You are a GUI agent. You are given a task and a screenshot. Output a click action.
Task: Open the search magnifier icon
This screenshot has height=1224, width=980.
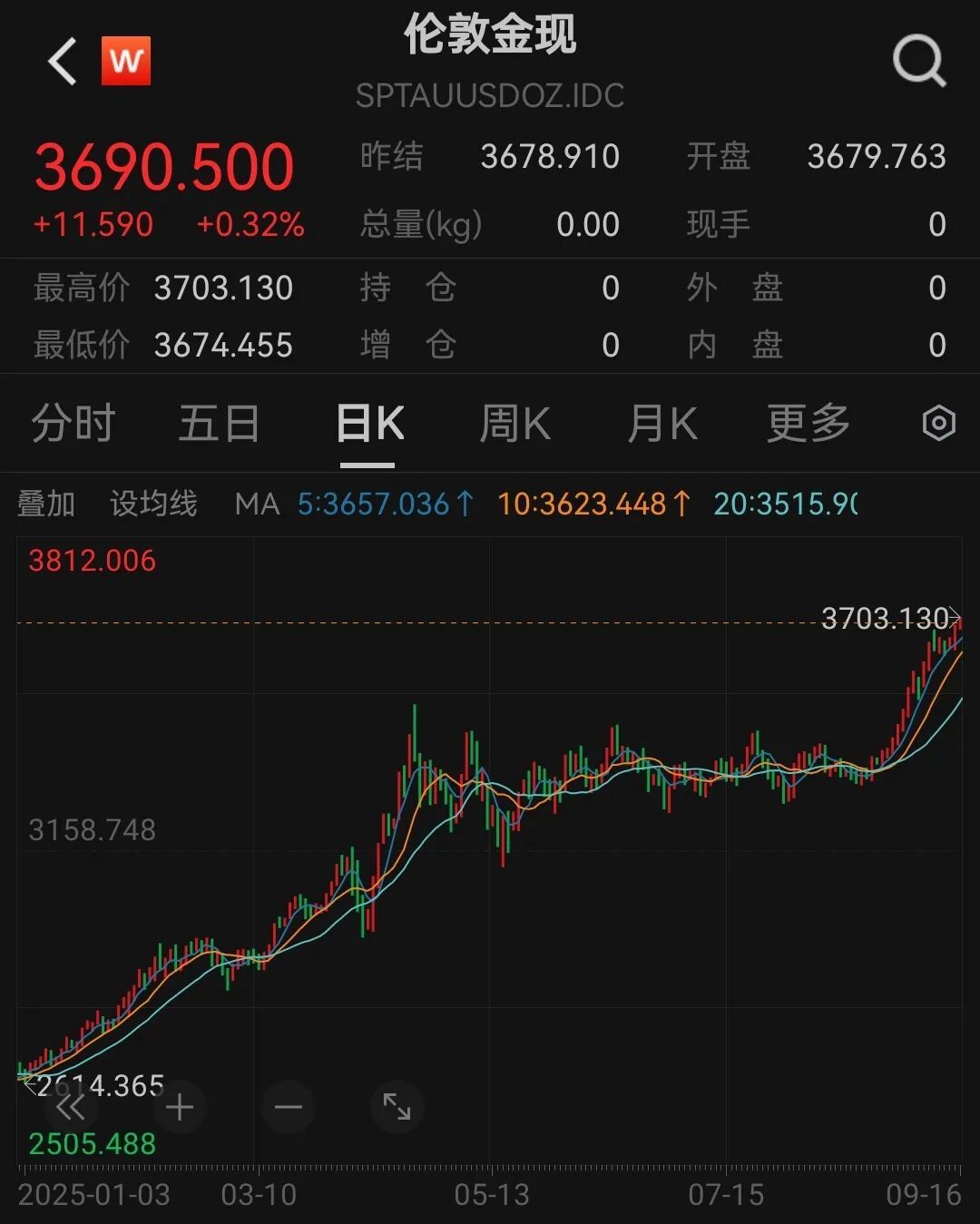pyautogui.click(x=918, y=62)
